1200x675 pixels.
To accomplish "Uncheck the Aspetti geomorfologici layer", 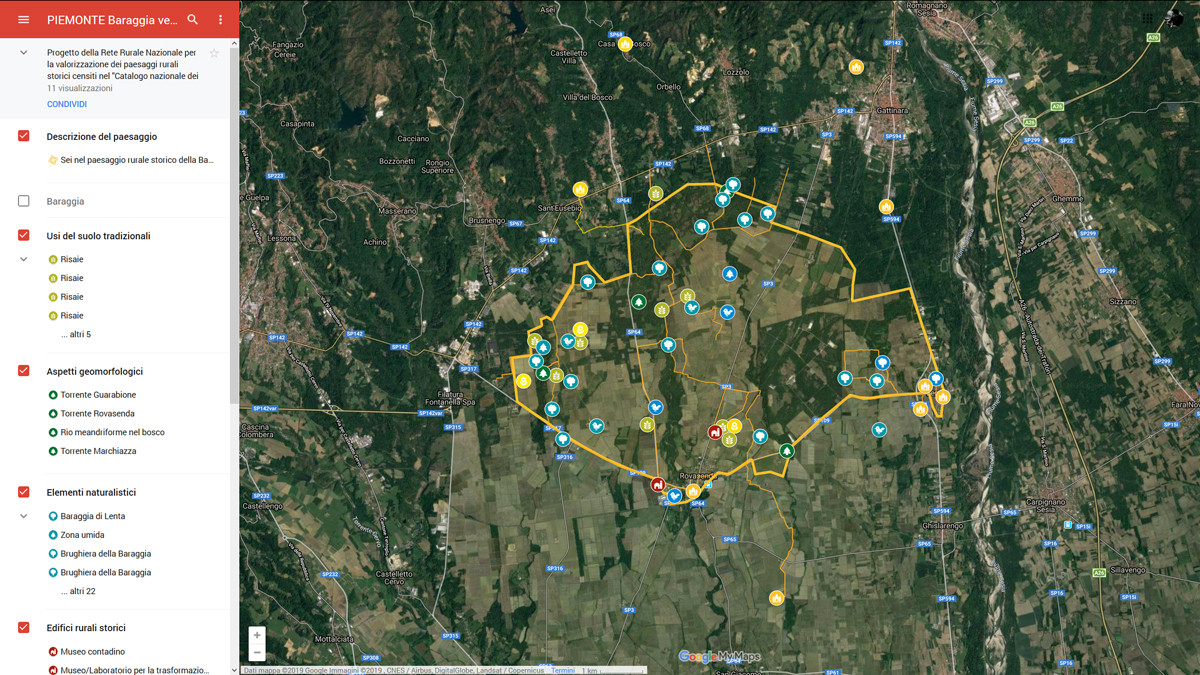I will [24, 371].
